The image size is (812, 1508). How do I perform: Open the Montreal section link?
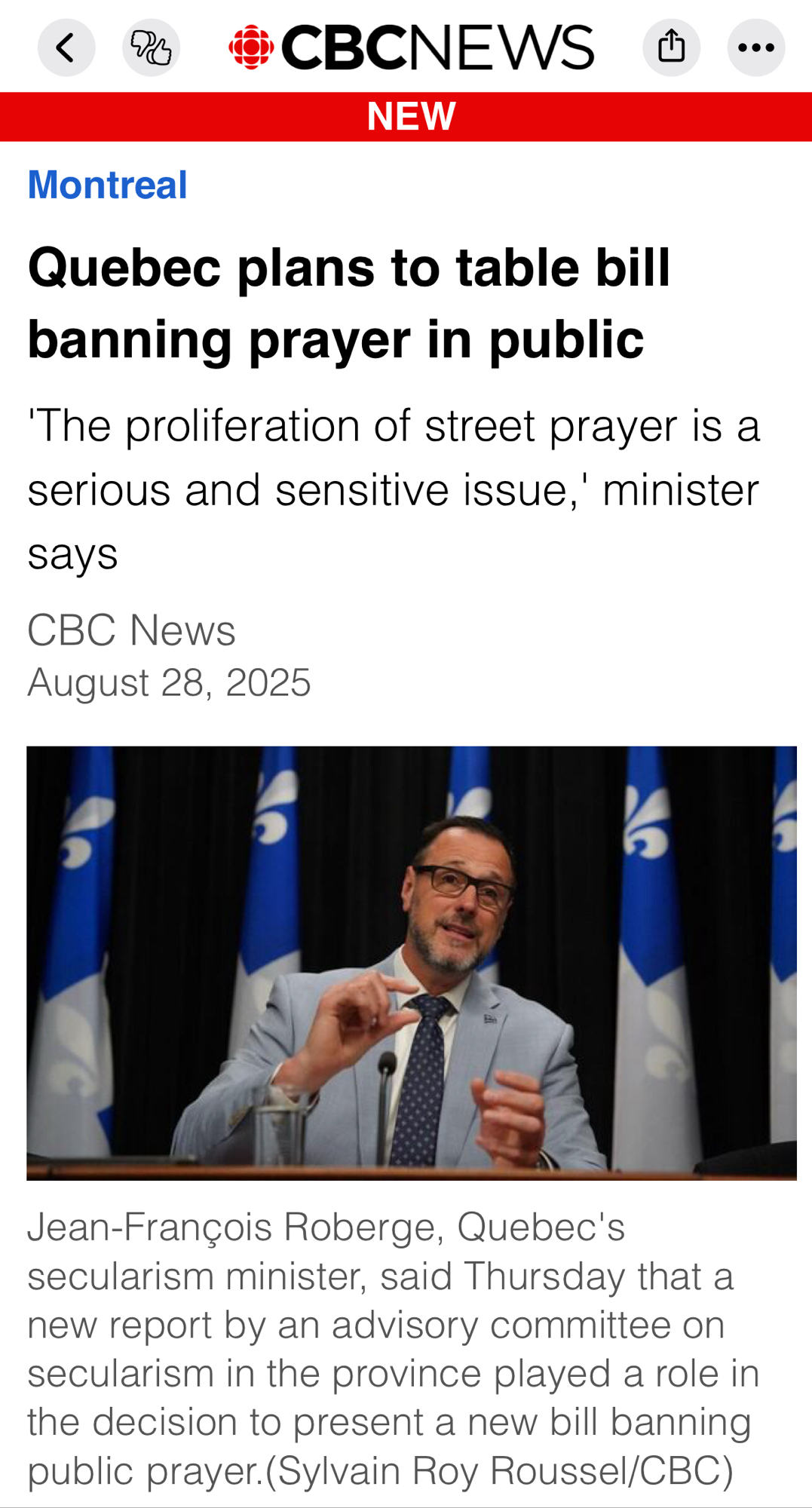tap(107, 185)
